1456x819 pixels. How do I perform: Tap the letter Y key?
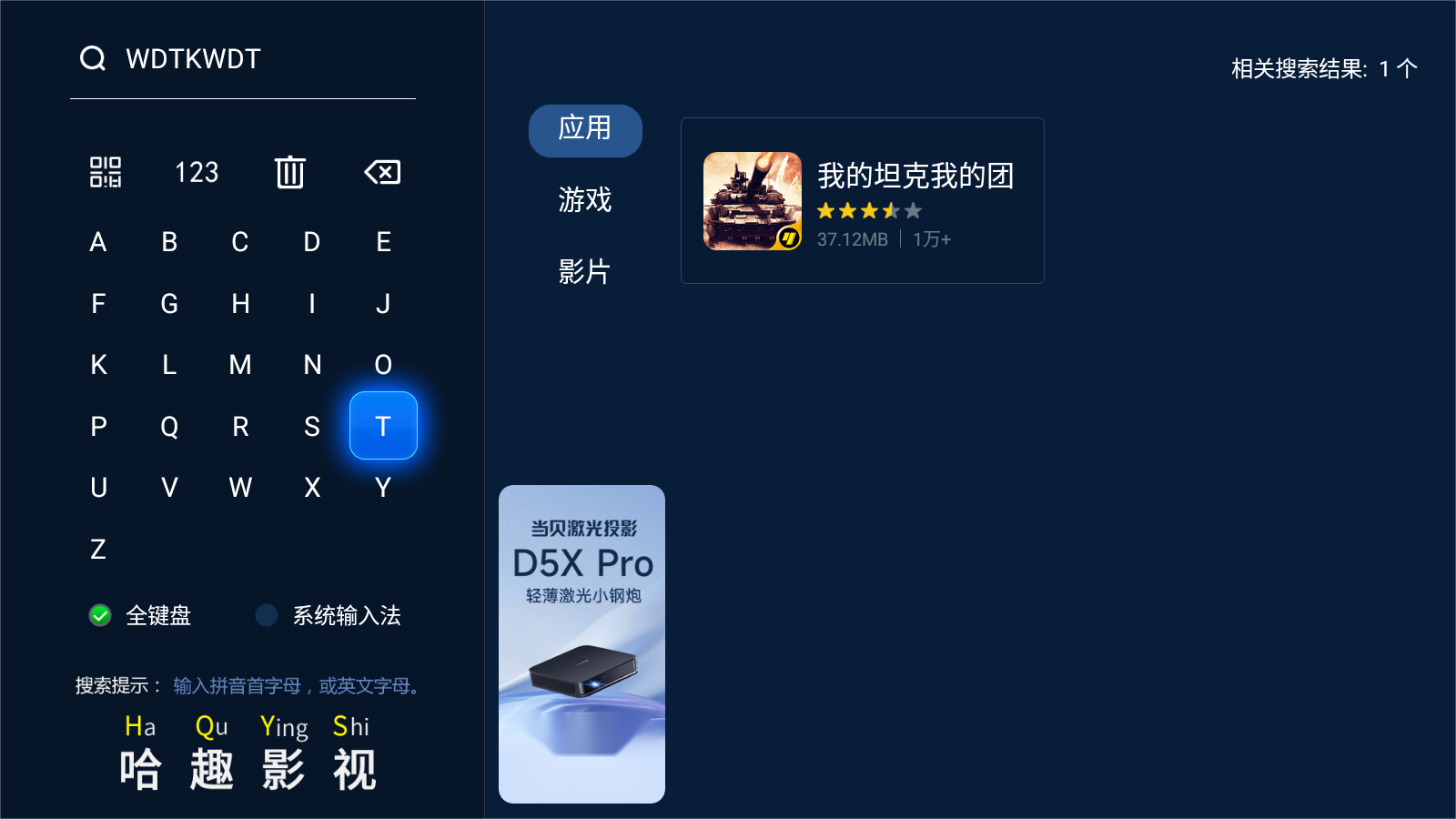click(x=383, y=488)
